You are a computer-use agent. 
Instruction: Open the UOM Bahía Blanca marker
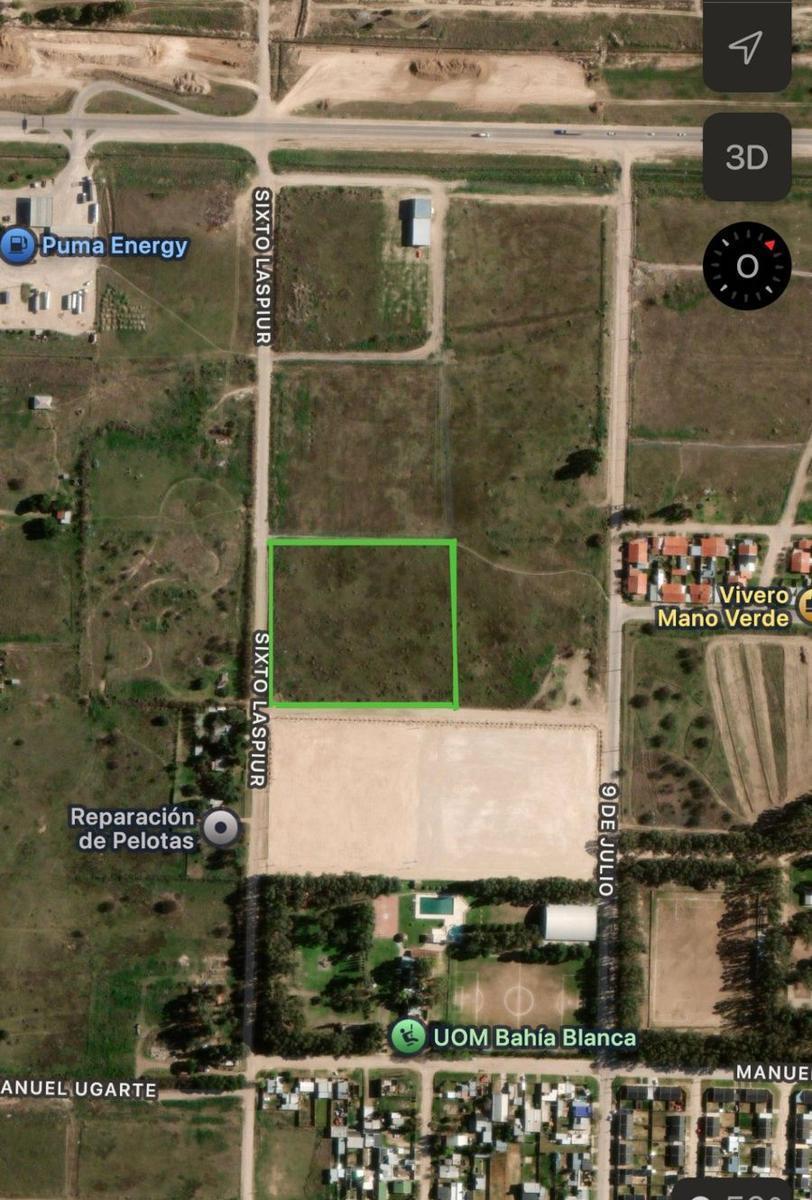pos(407,1036)
